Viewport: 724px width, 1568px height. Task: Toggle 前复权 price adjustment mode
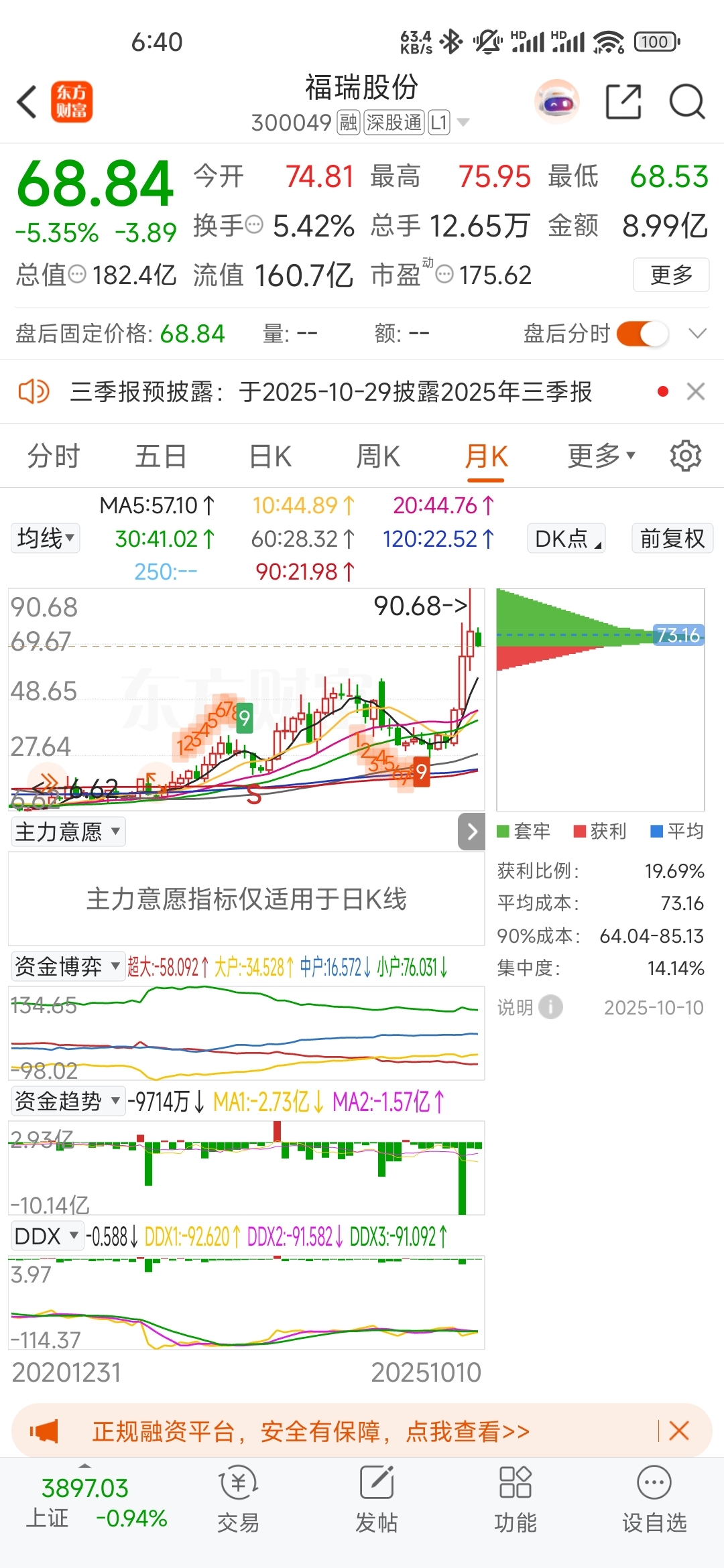coord(672,538)
